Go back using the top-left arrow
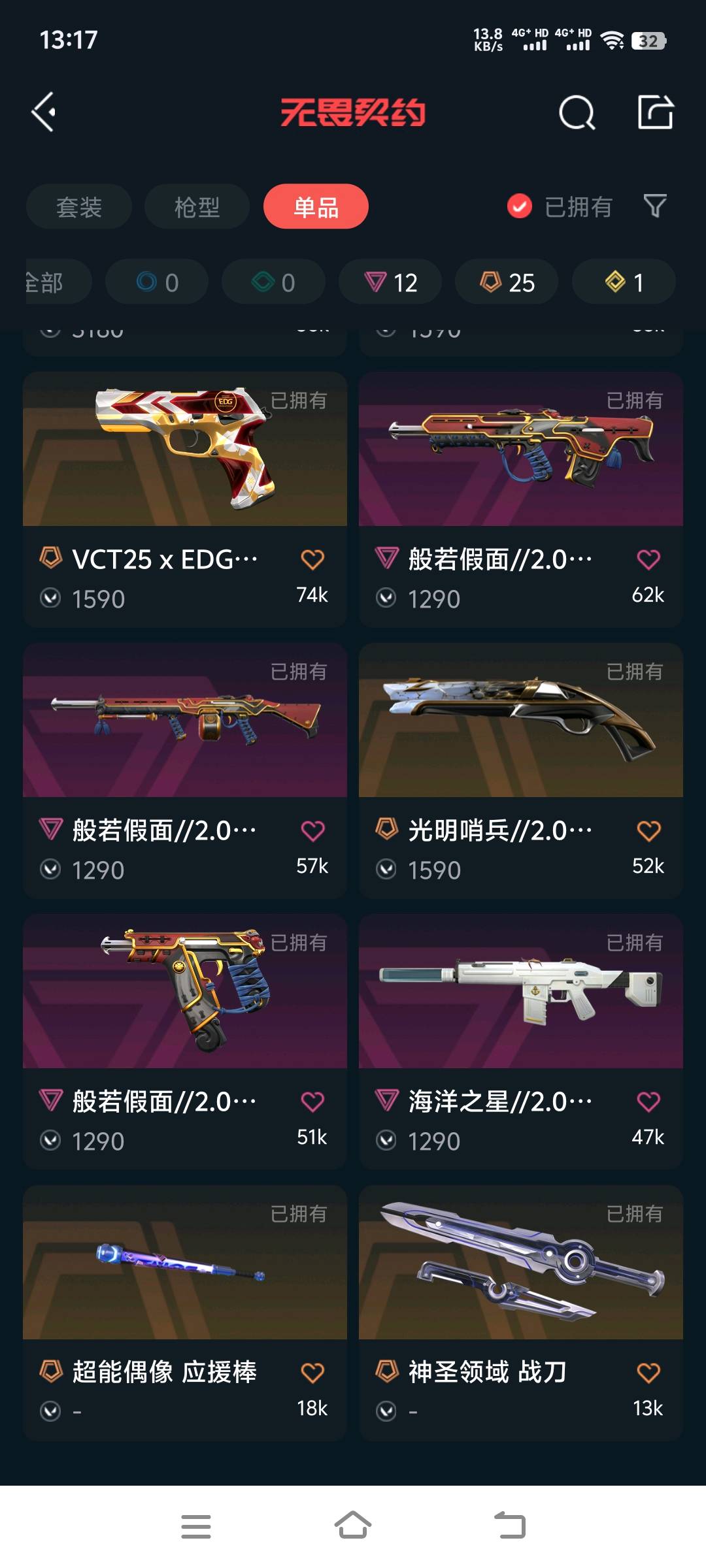 point(44,112)
